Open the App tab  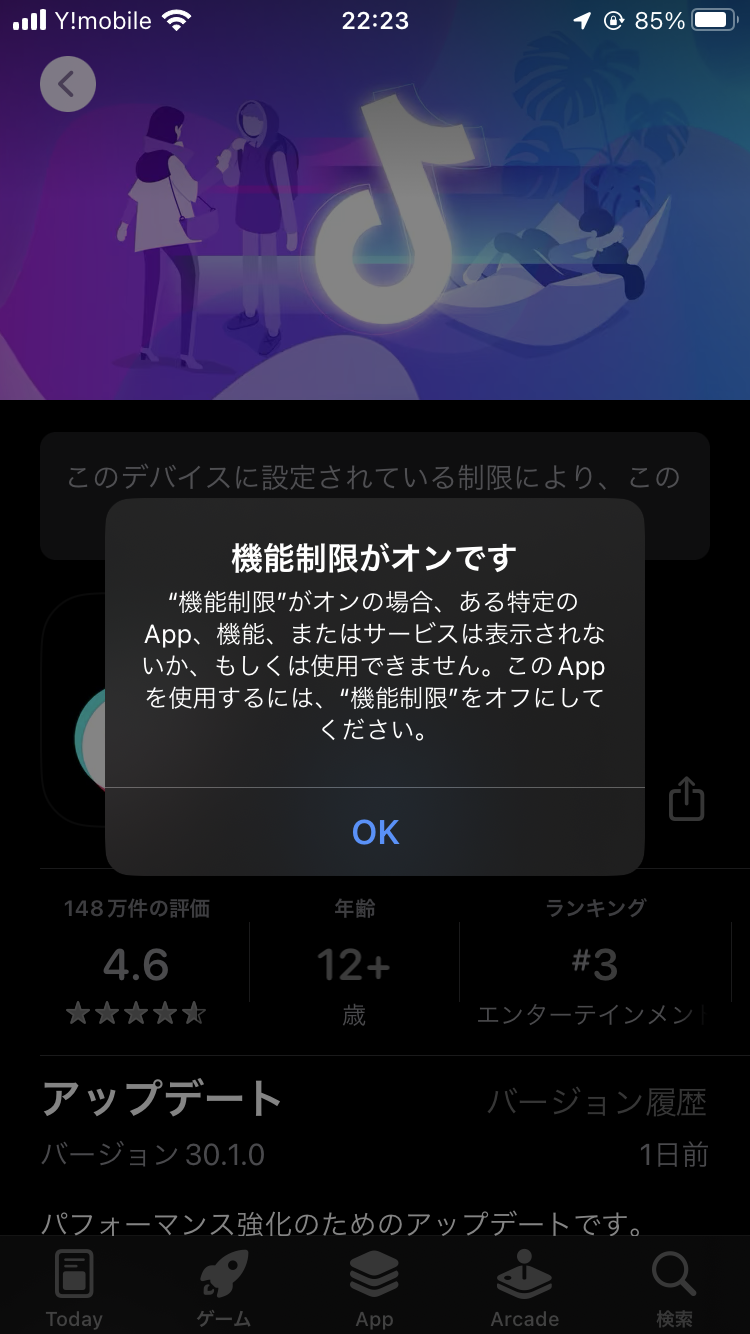374,1288
